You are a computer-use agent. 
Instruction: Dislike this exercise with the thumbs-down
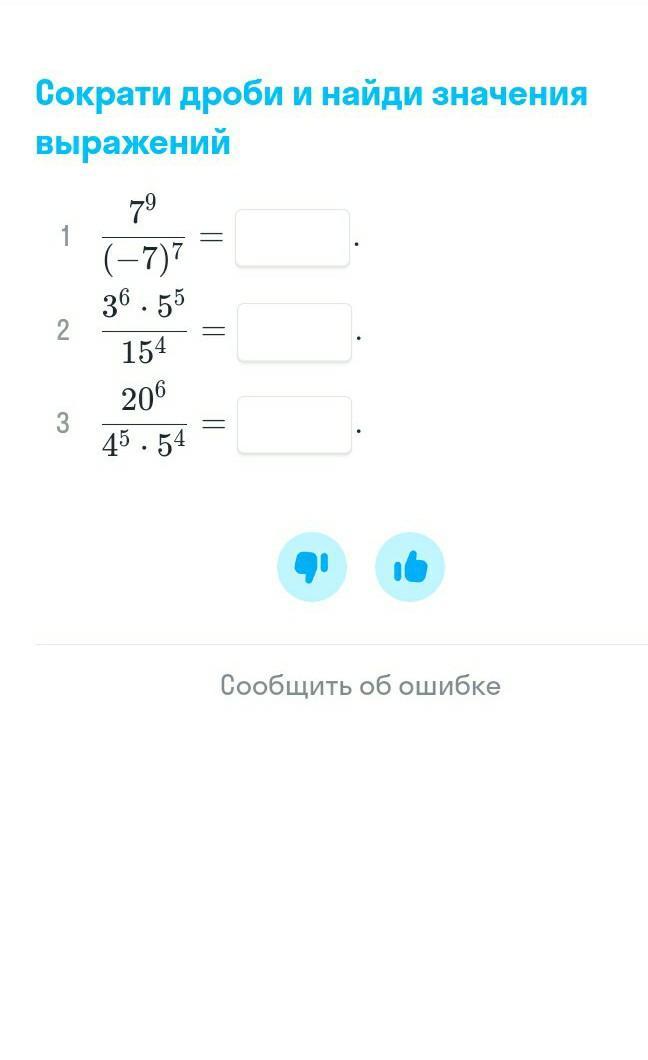pos(312,567)
